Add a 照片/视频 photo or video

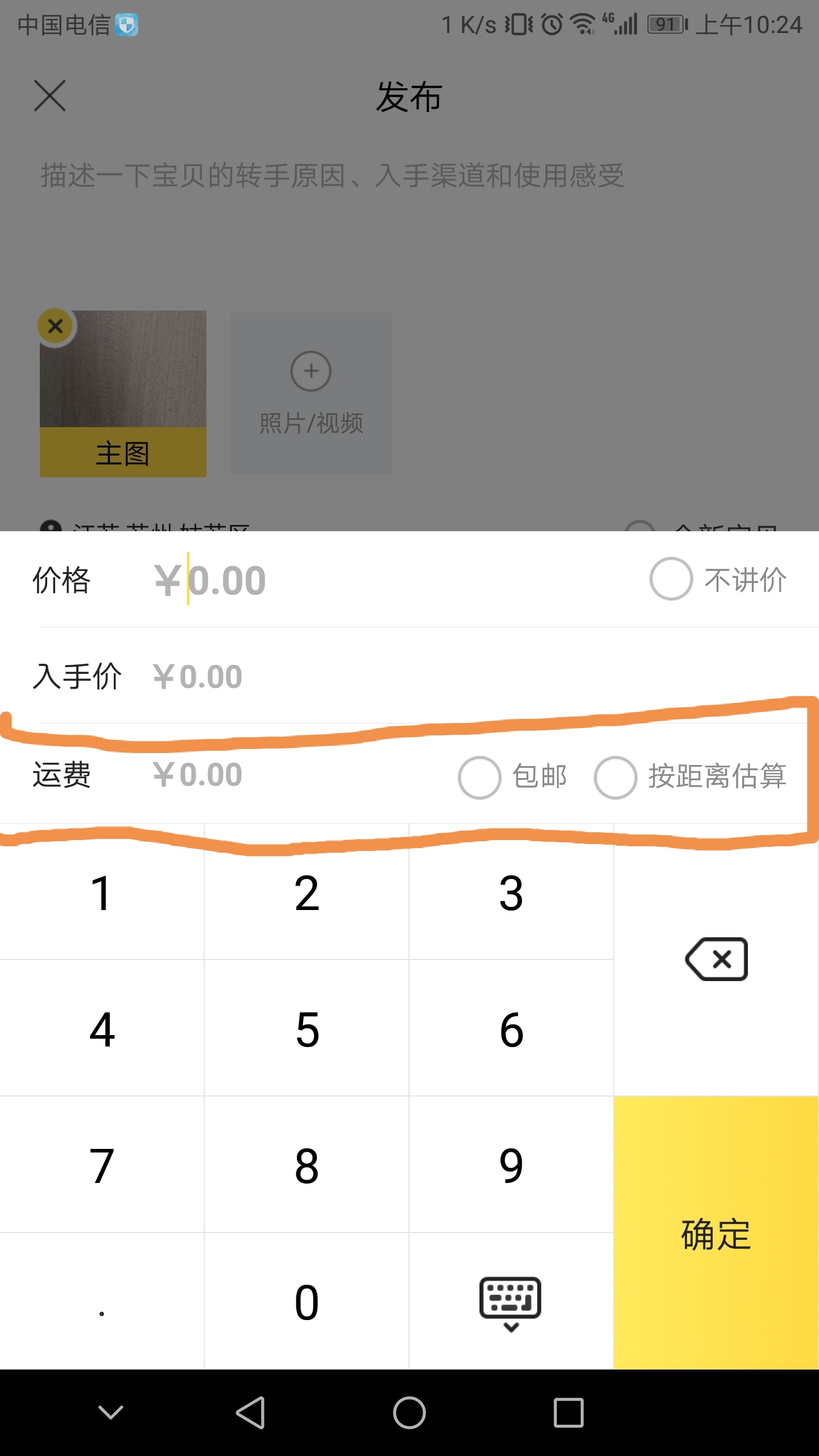tap(311, 394)
